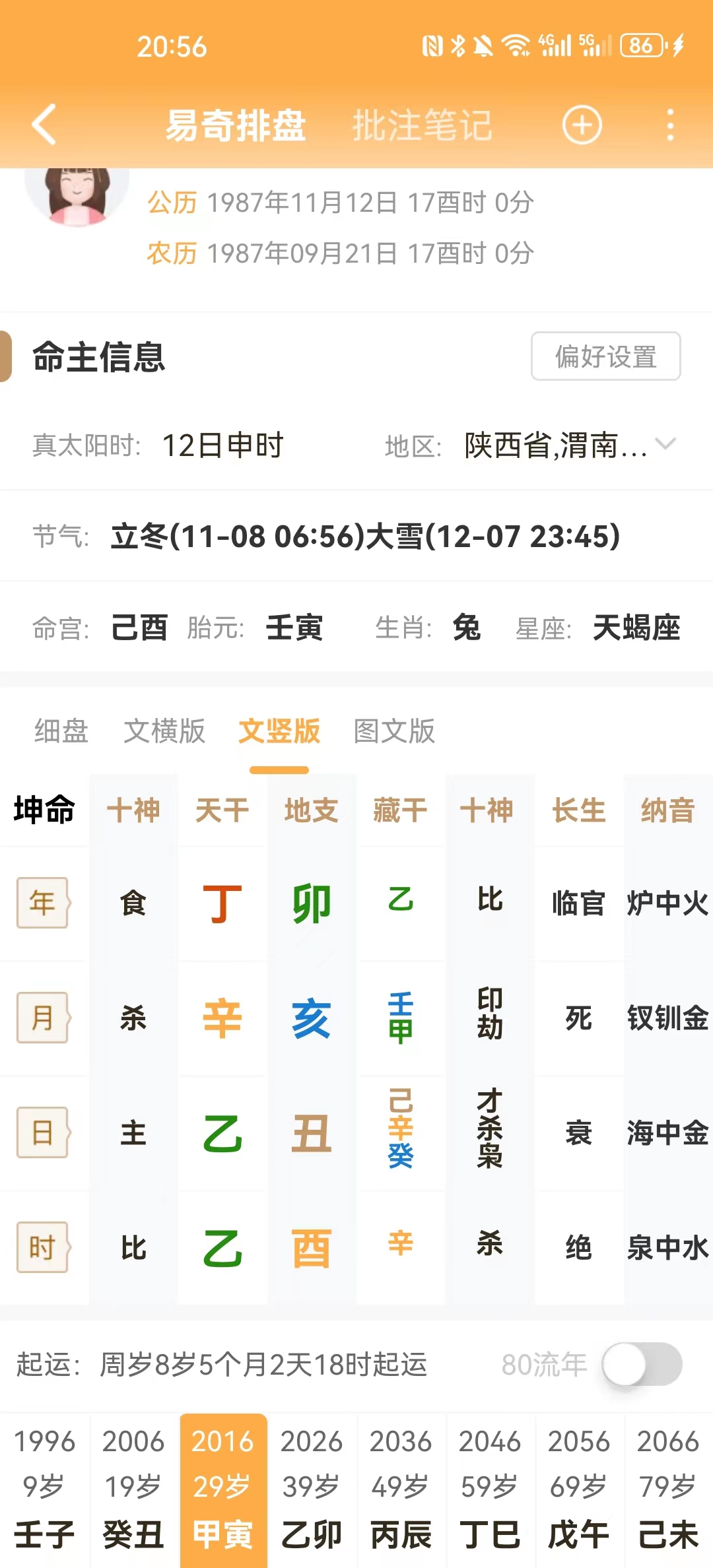Switch to the 细盘 view
This screenshot has width=713, height=1568.
(x=61, y=731)
